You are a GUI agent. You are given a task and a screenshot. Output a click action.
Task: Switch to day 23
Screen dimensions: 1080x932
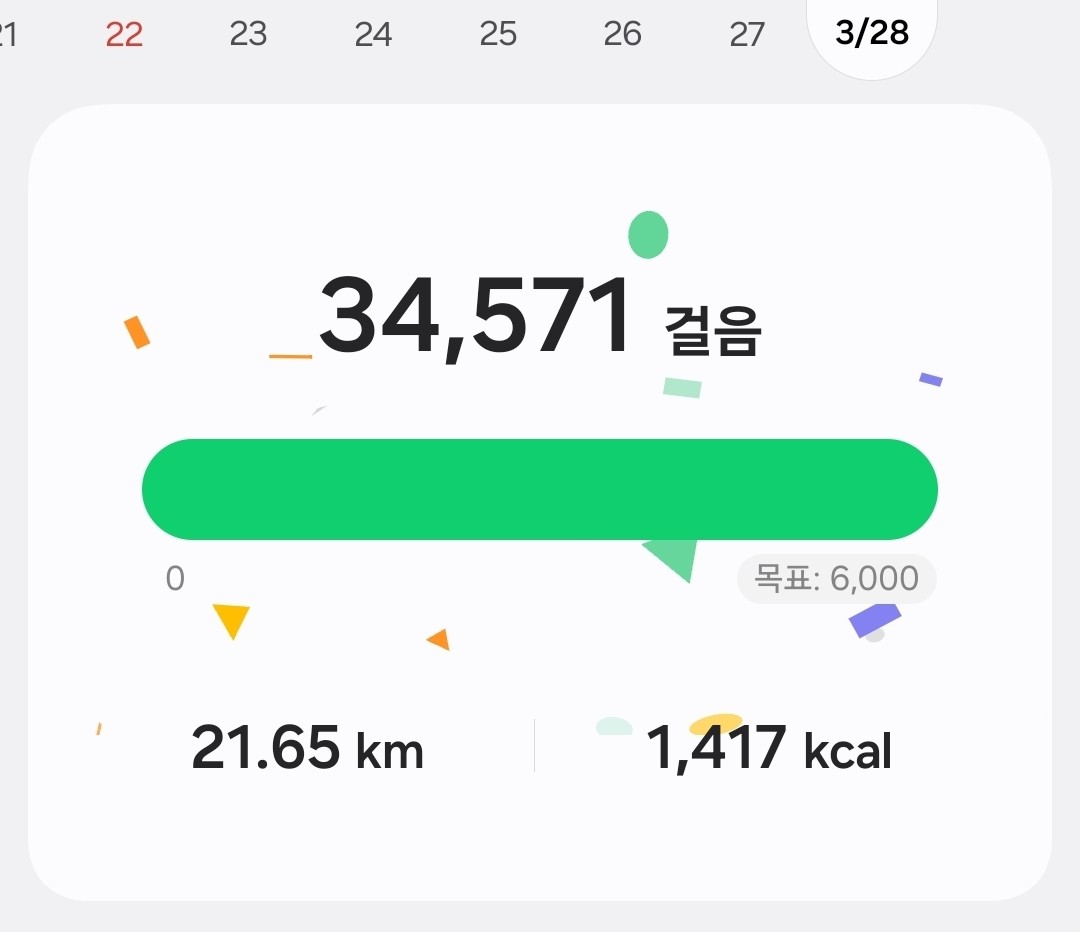pyautogui.click(x=248, y=35)
